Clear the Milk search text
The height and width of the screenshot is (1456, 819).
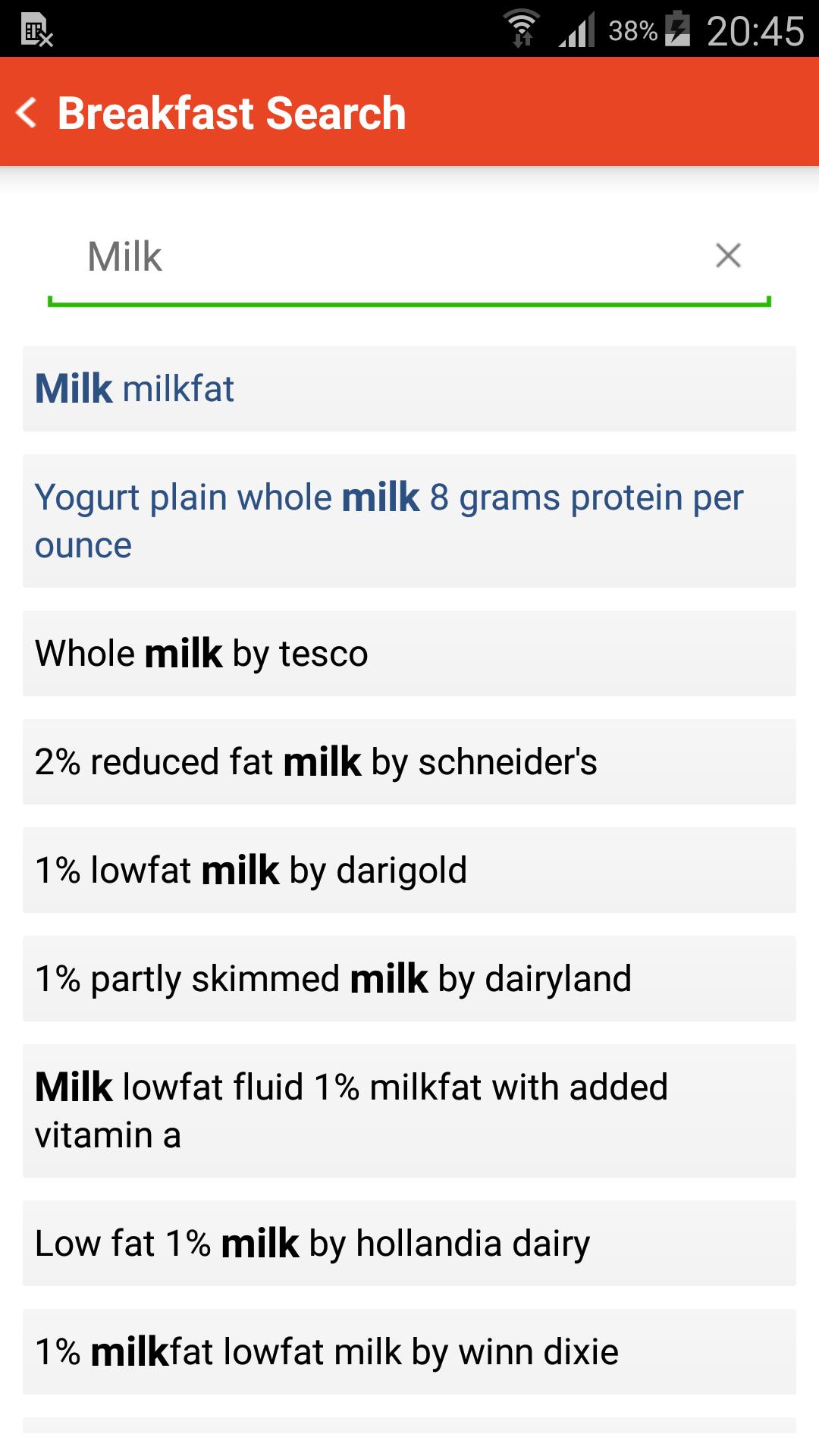pos(728,256)
